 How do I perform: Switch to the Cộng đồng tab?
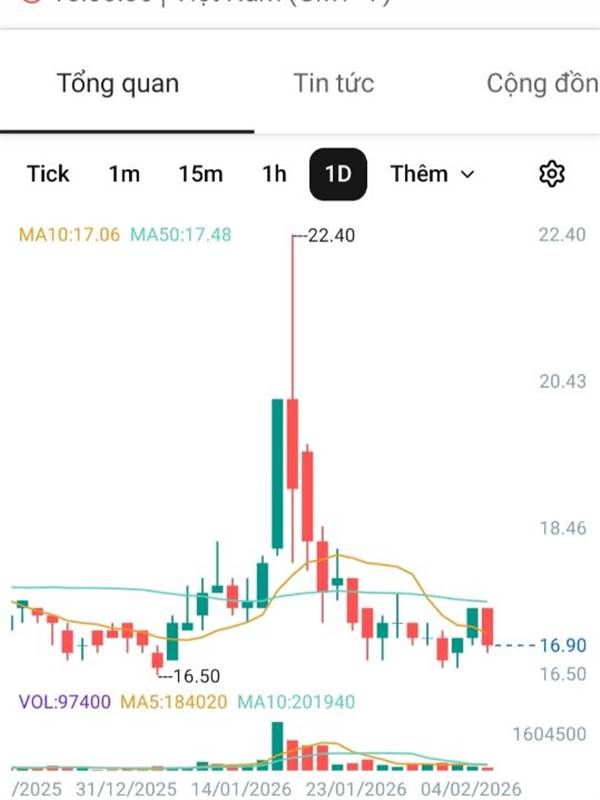(x=543, y=84)
